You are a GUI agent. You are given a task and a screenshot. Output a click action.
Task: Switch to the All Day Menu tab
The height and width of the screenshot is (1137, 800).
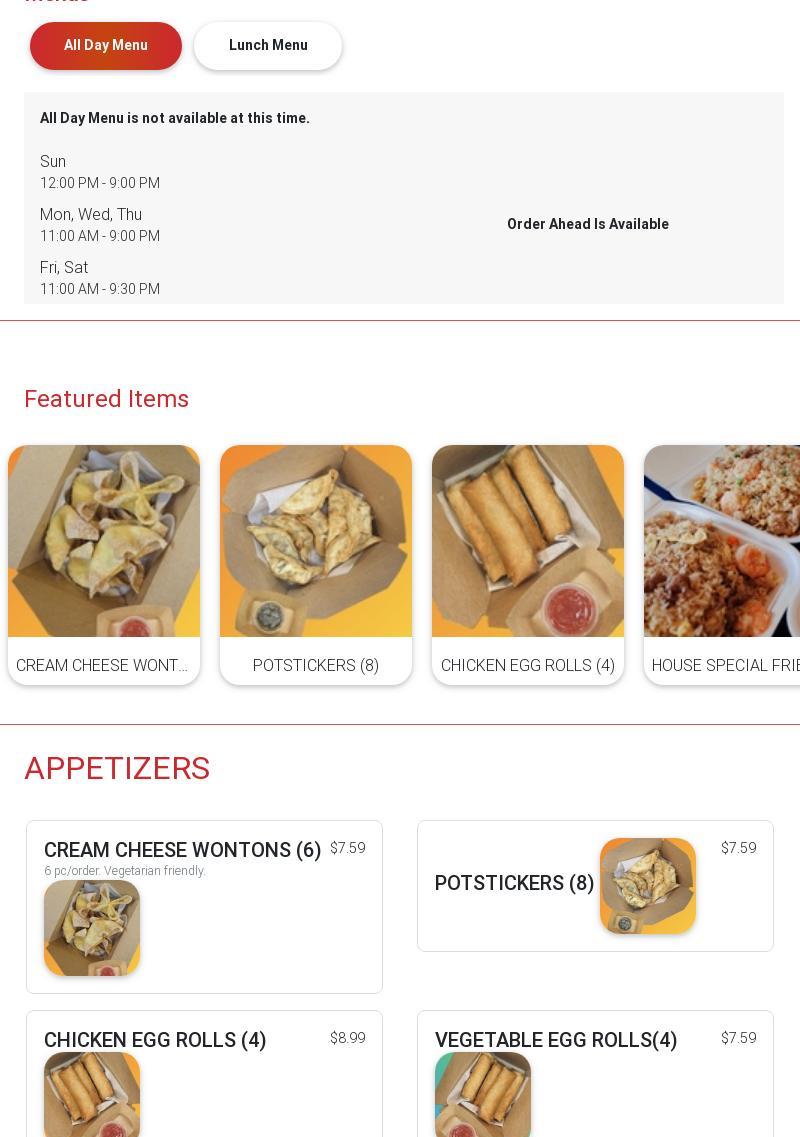tap(106, 46)
